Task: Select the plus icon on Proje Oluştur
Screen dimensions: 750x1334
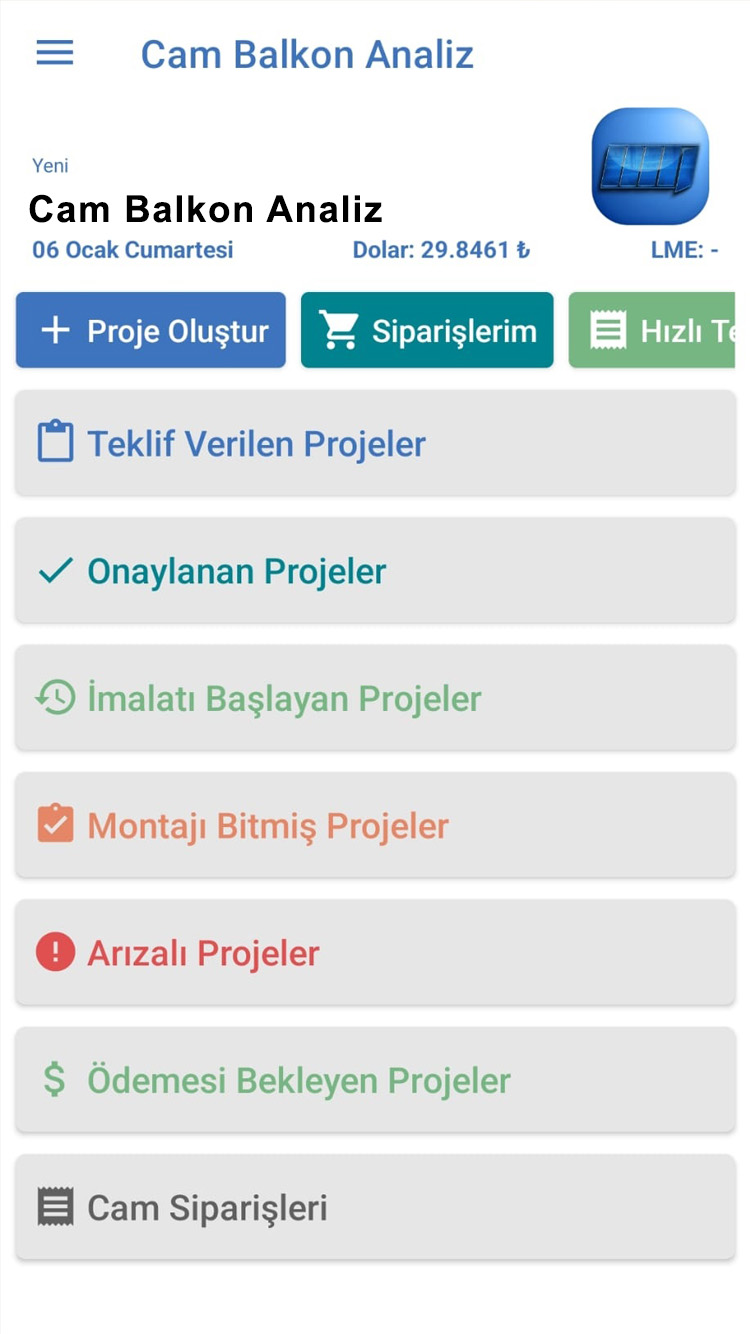Action: (56, 329)
